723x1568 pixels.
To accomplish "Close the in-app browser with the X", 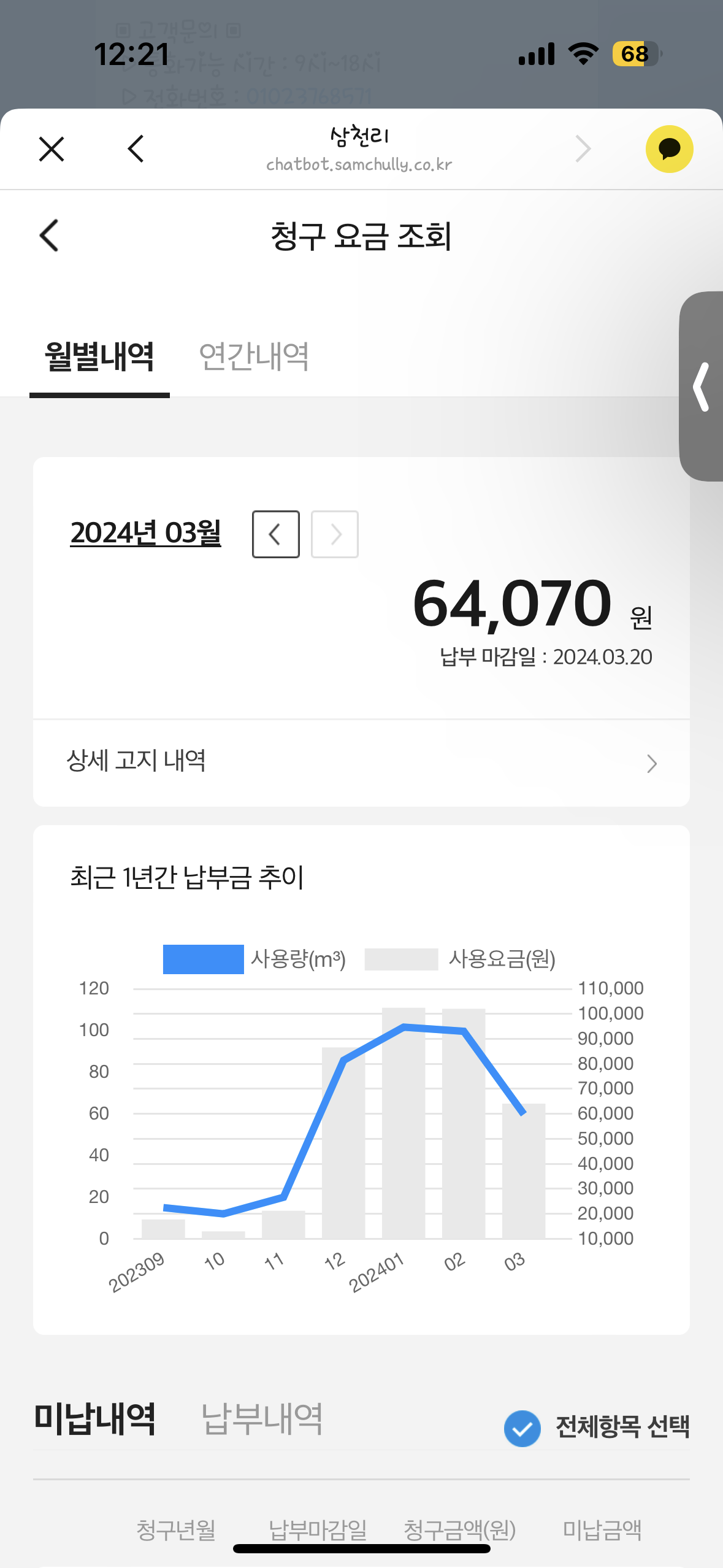I will pyautogui.click(x=52, y=149).
